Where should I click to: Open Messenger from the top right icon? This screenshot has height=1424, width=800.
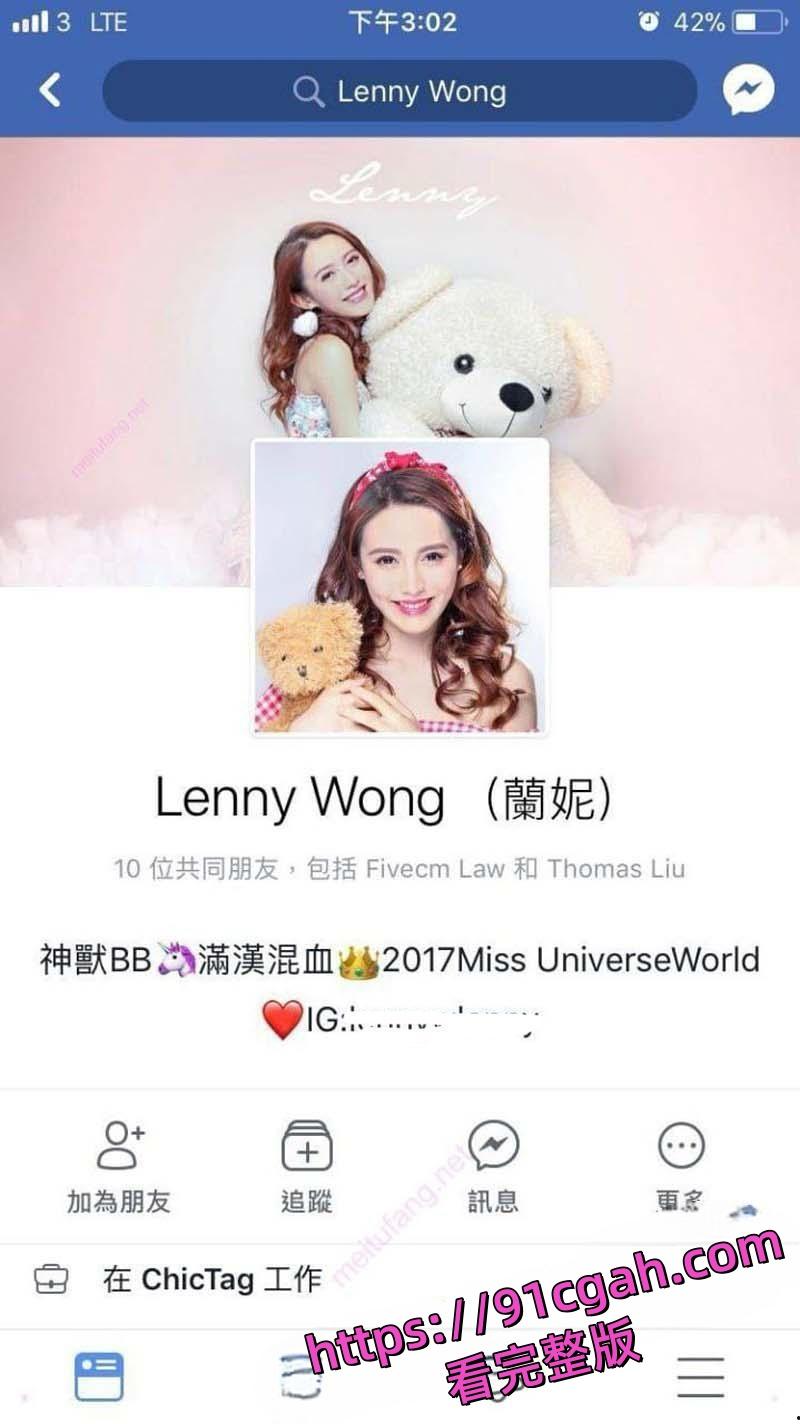tap(748, 91)
